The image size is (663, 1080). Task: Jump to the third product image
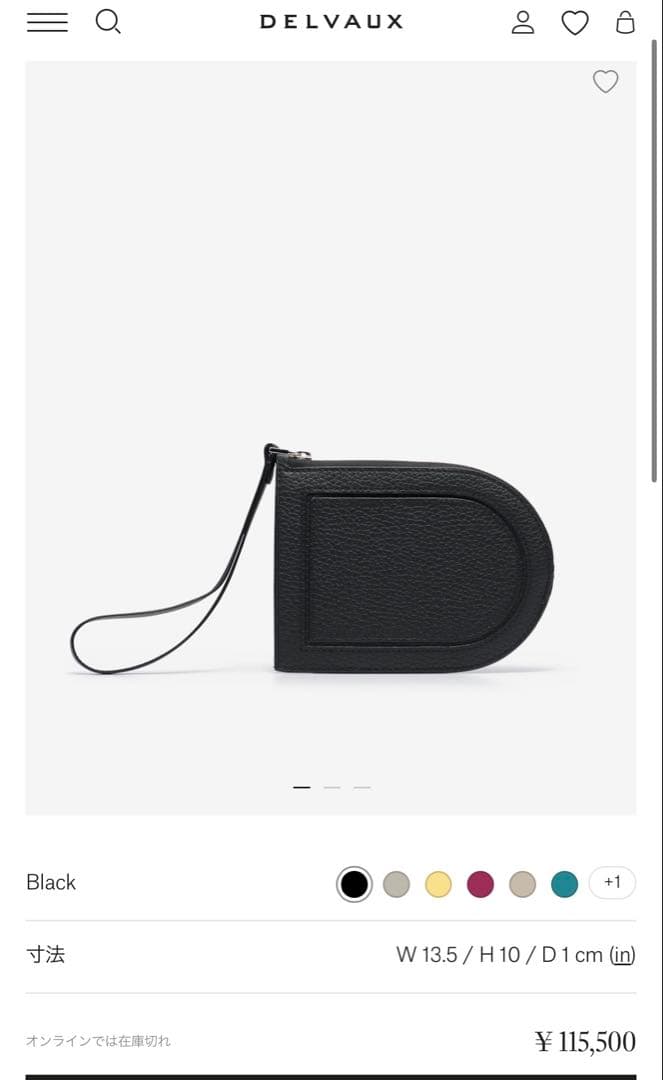[362, 788]
